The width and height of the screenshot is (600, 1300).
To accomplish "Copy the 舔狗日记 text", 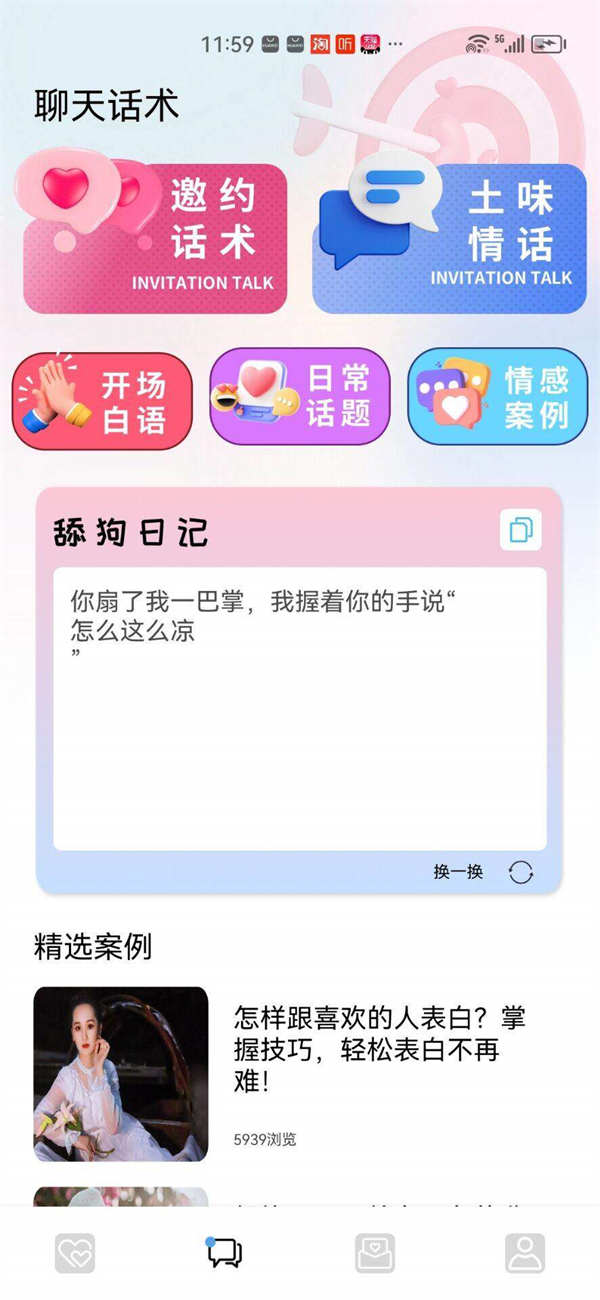I will pos(520,530).
